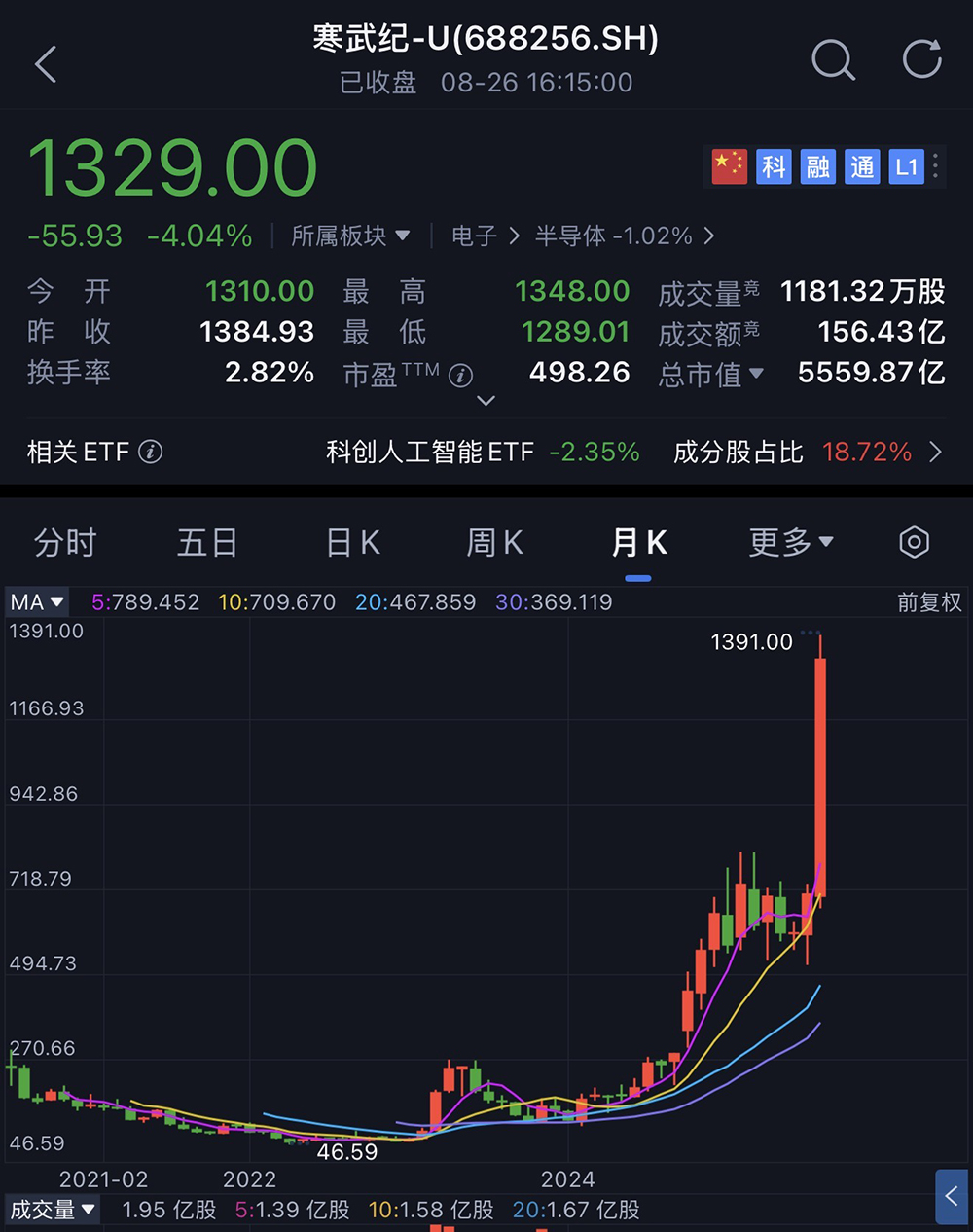This screenshot has width=973, height=1232.
Task: Toggle 前复权 price adjustment mode
Action: click(928, 602)
